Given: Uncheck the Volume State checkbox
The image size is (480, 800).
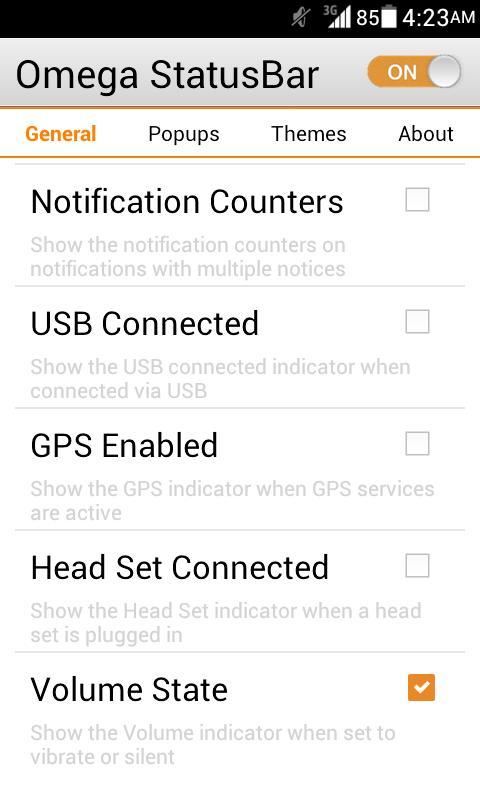Looking at the screenshot, I should 421,688.
